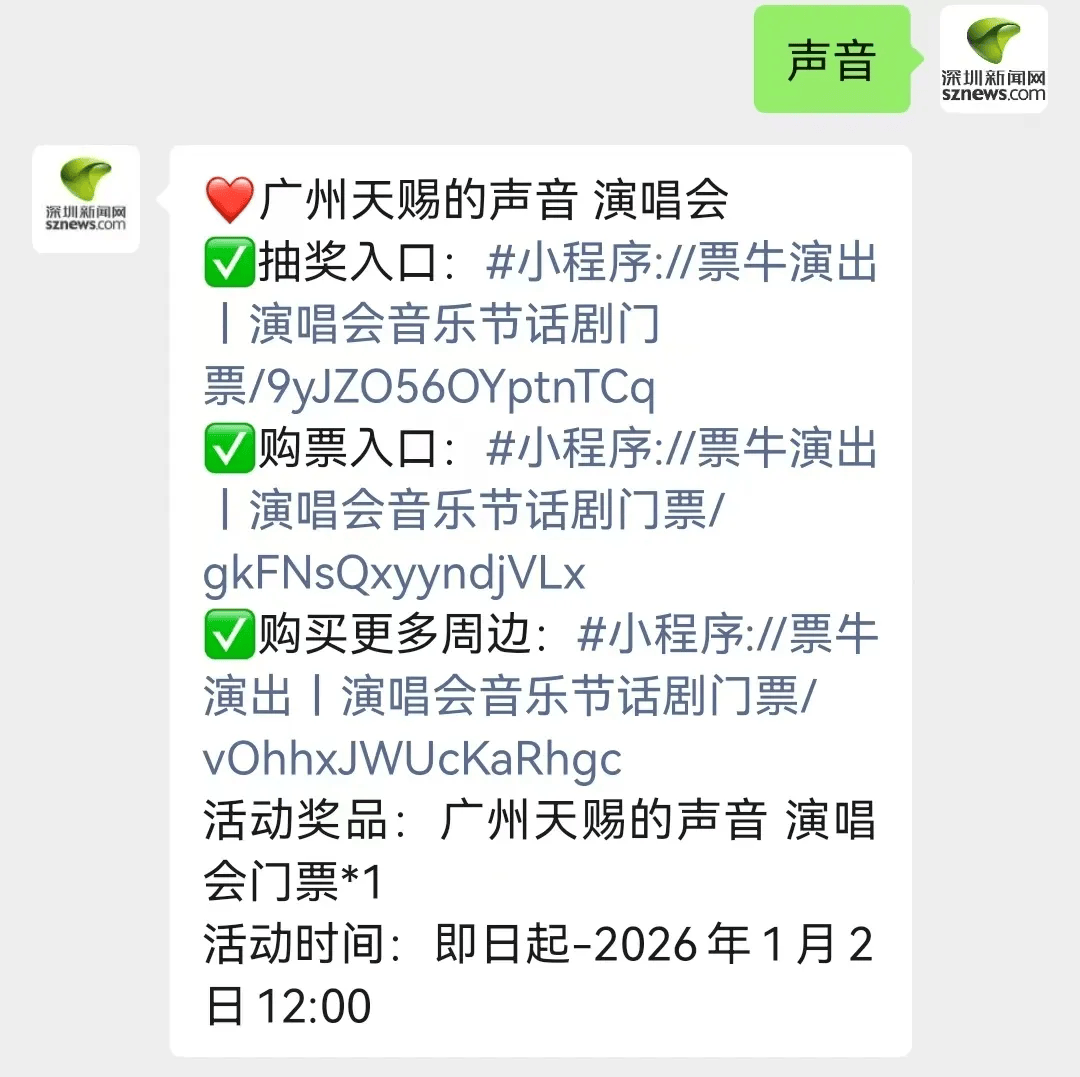Screen dimensions: 1080x1077
Task: Tap the sender avatar beside the 声音 message
Action: point(993,59)
